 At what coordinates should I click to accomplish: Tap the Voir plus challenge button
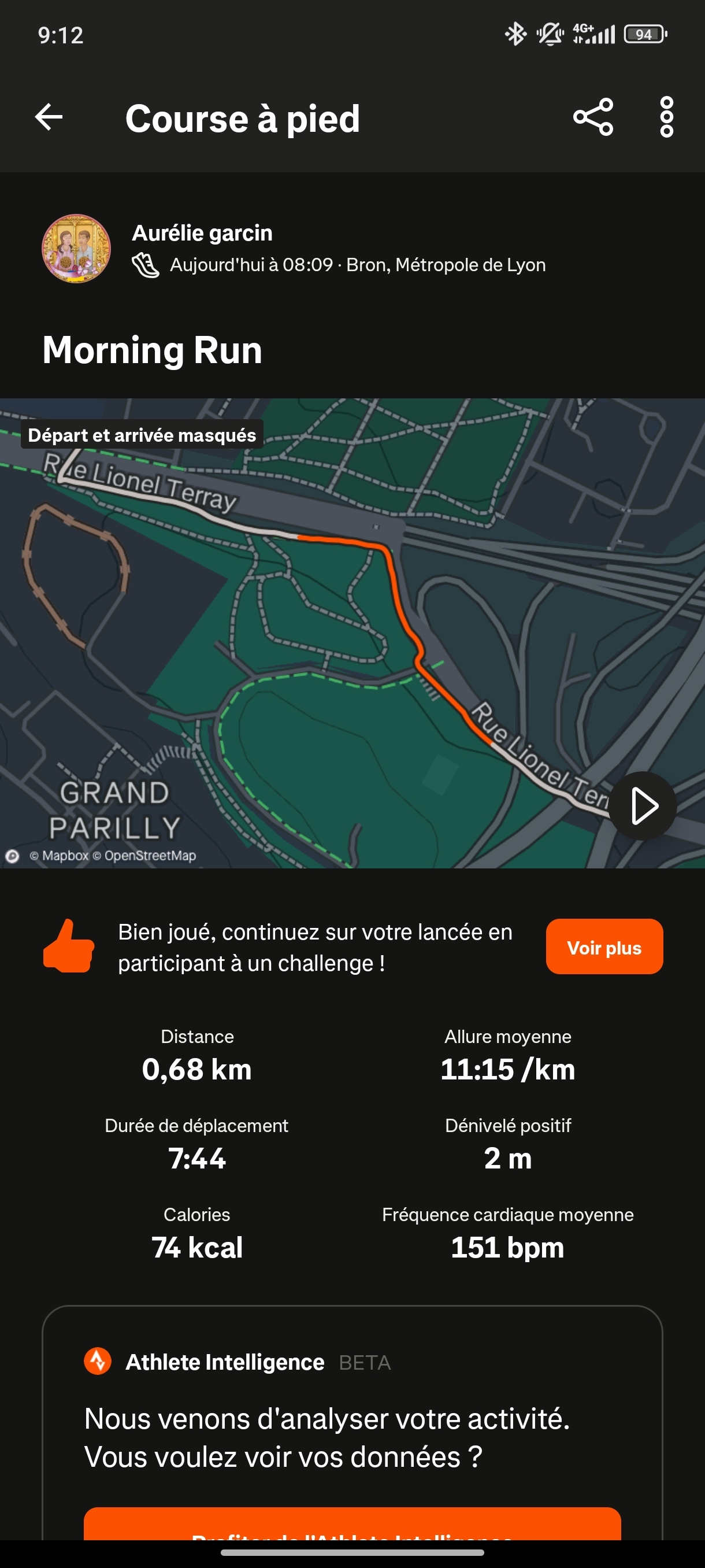pyautogui.click(x=604, y=946)
